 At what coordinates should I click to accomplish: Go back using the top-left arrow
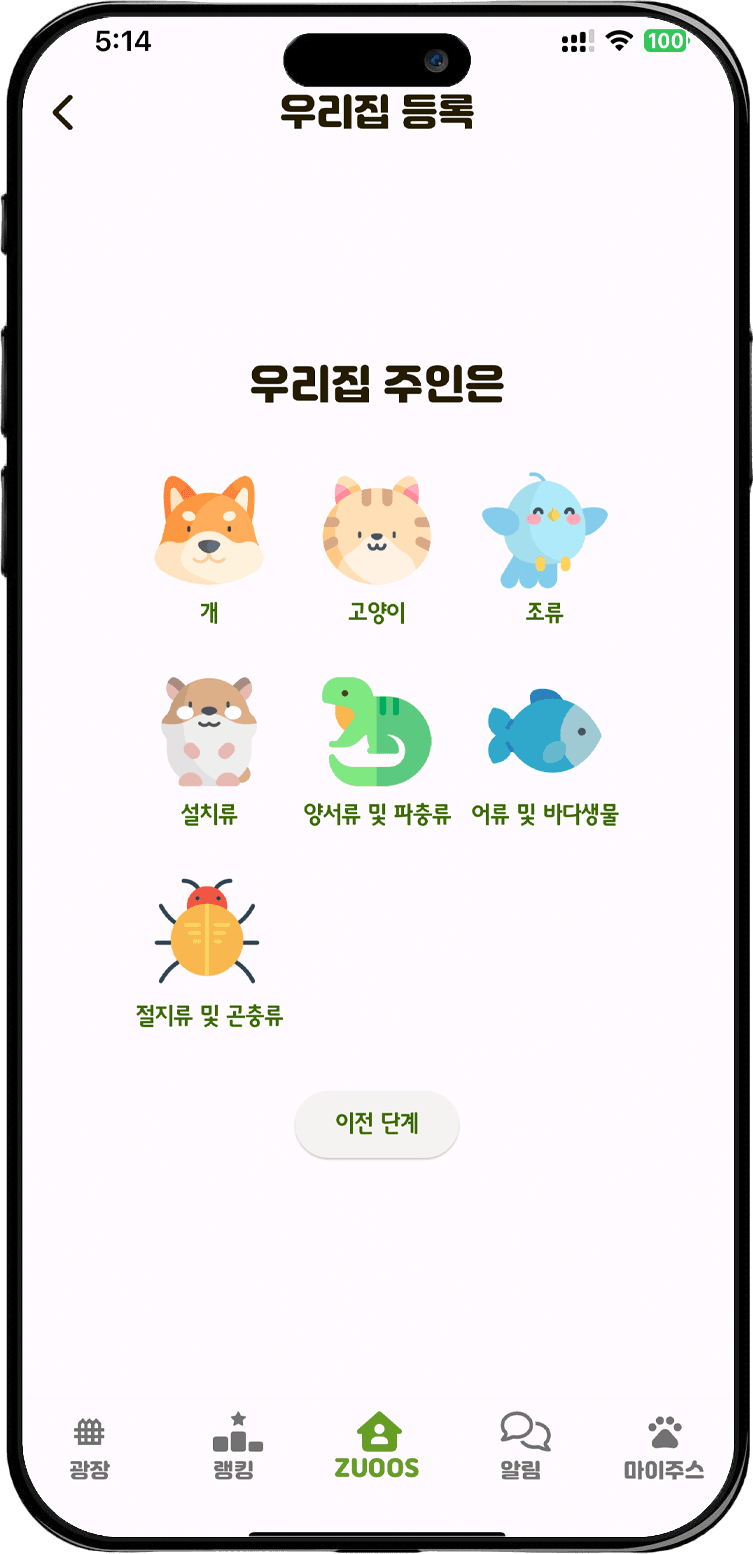pos(63,113)
